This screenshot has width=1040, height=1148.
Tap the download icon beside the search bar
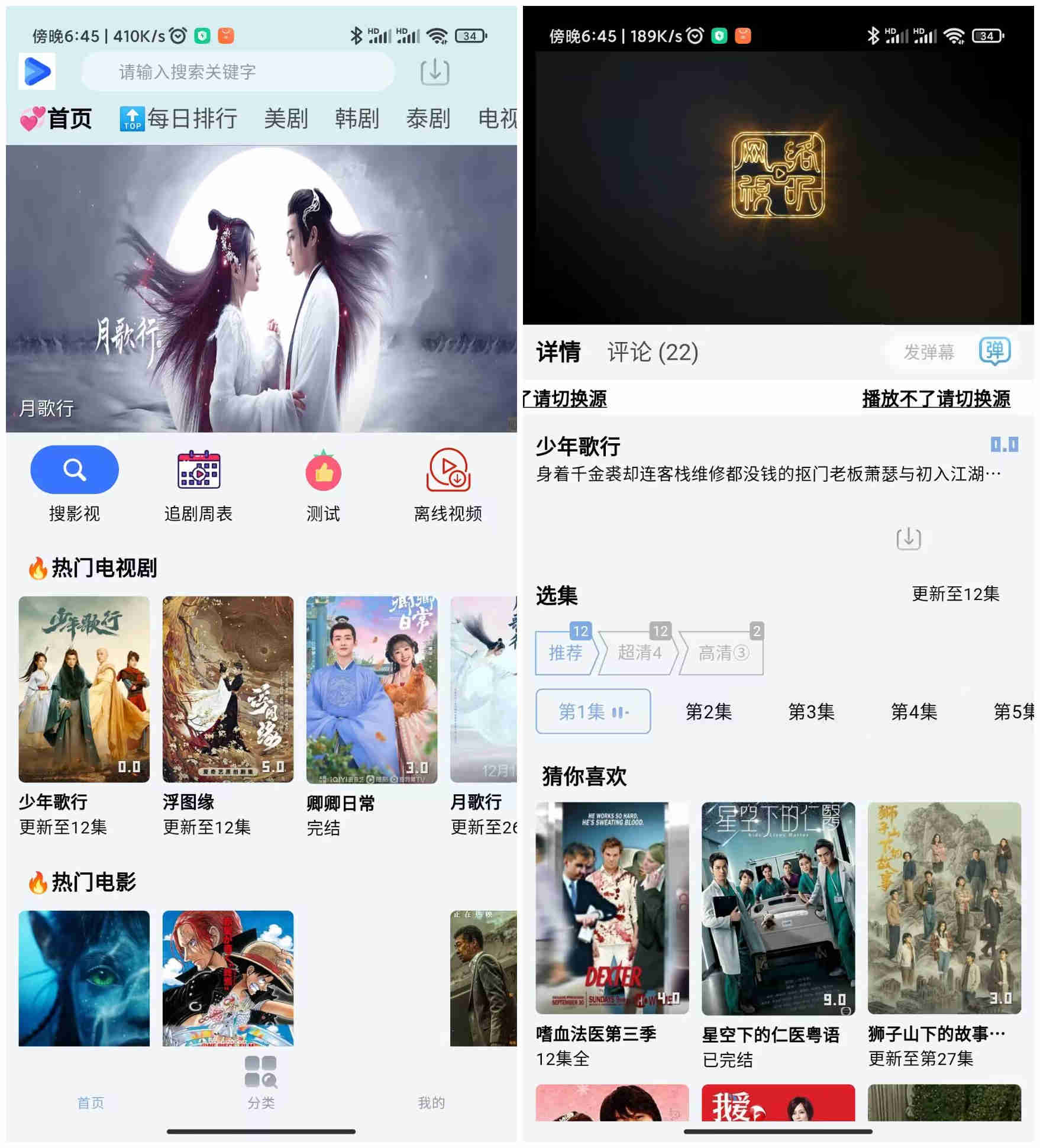click(435, 72)
